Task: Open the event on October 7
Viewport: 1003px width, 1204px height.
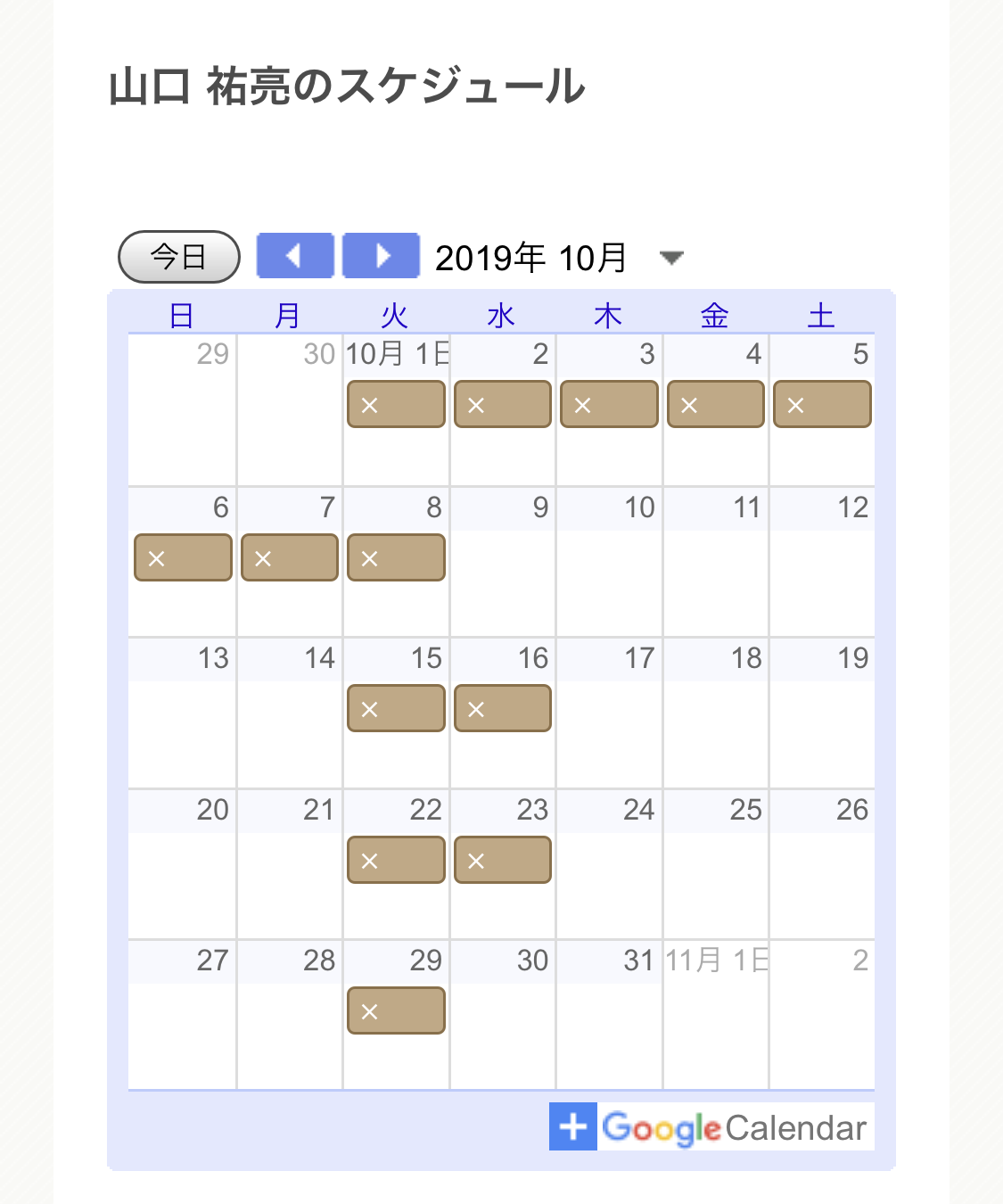Action: pos(290,557)
